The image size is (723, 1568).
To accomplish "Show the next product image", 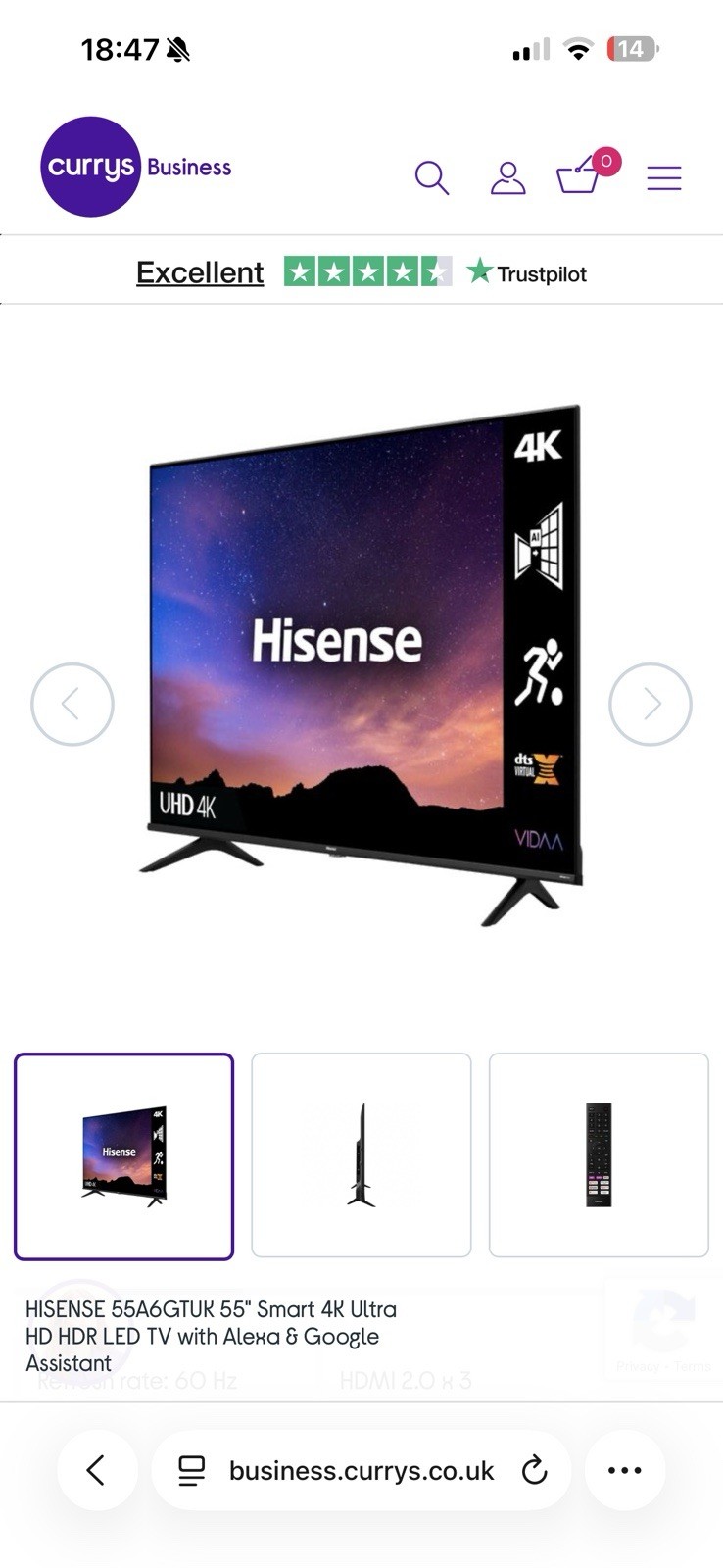I will [x=650, y=704].
